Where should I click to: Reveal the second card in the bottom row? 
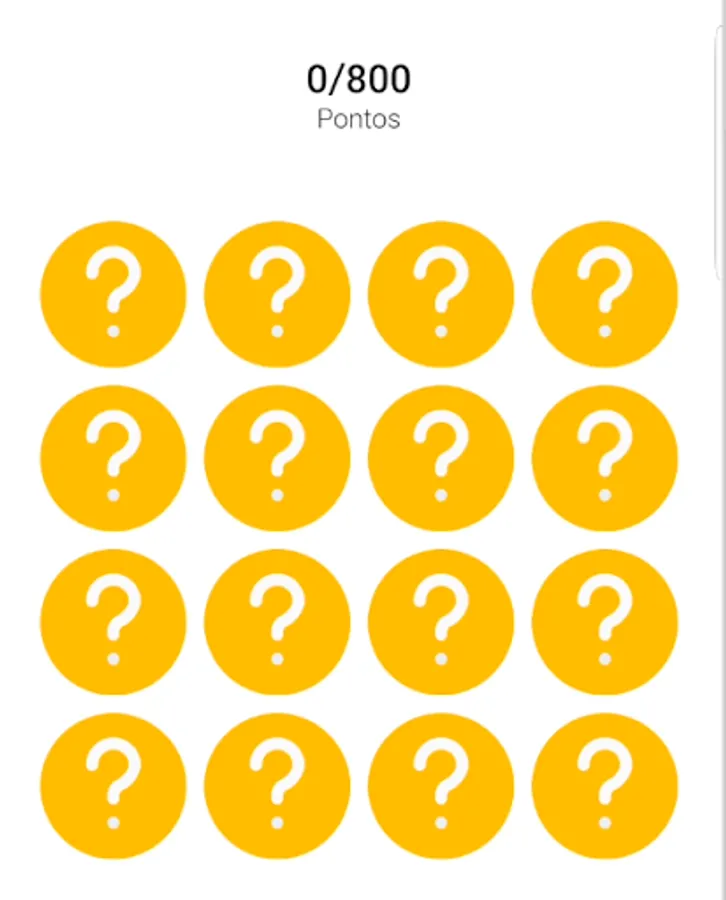pyautogui.click(x=277, y=786)
